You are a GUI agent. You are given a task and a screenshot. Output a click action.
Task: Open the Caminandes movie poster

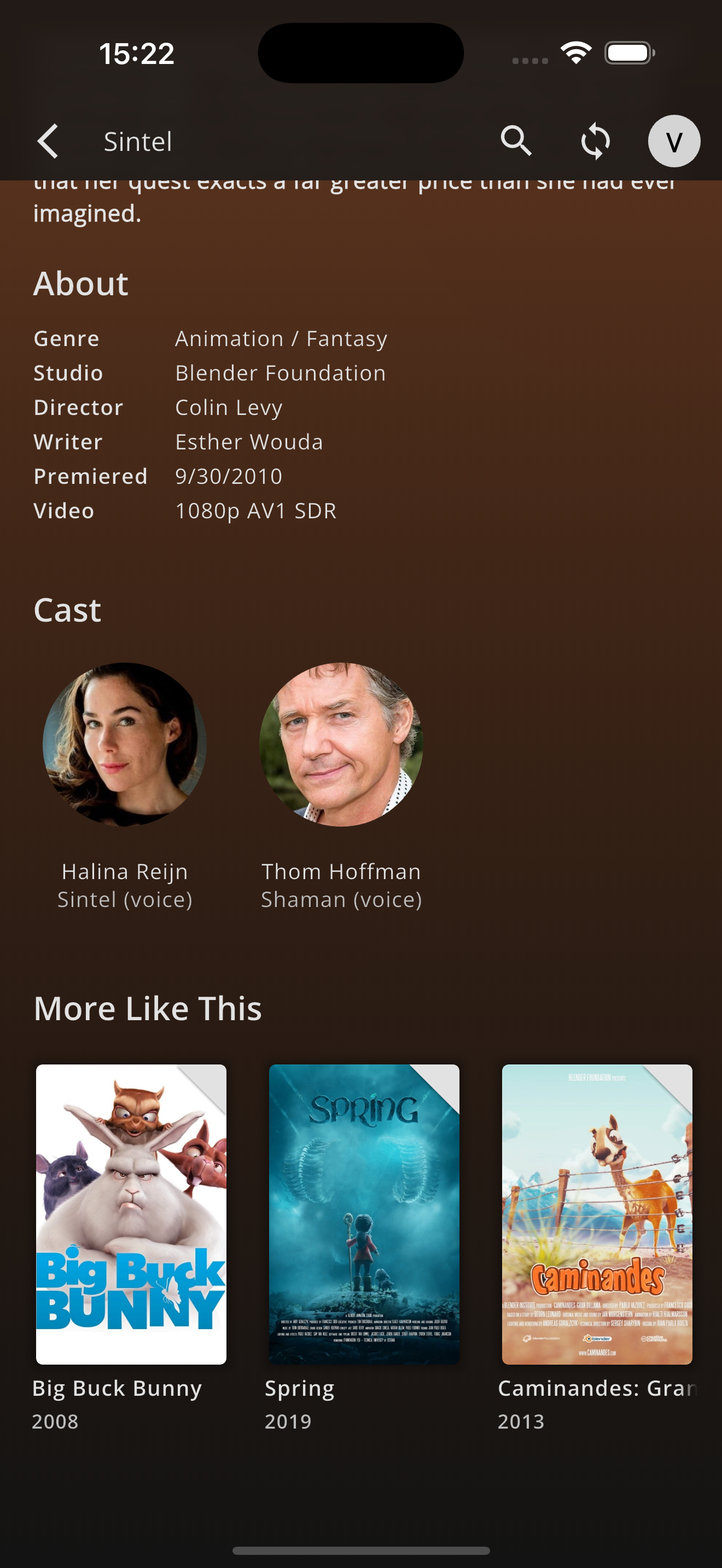click(x=597, y=1214)
